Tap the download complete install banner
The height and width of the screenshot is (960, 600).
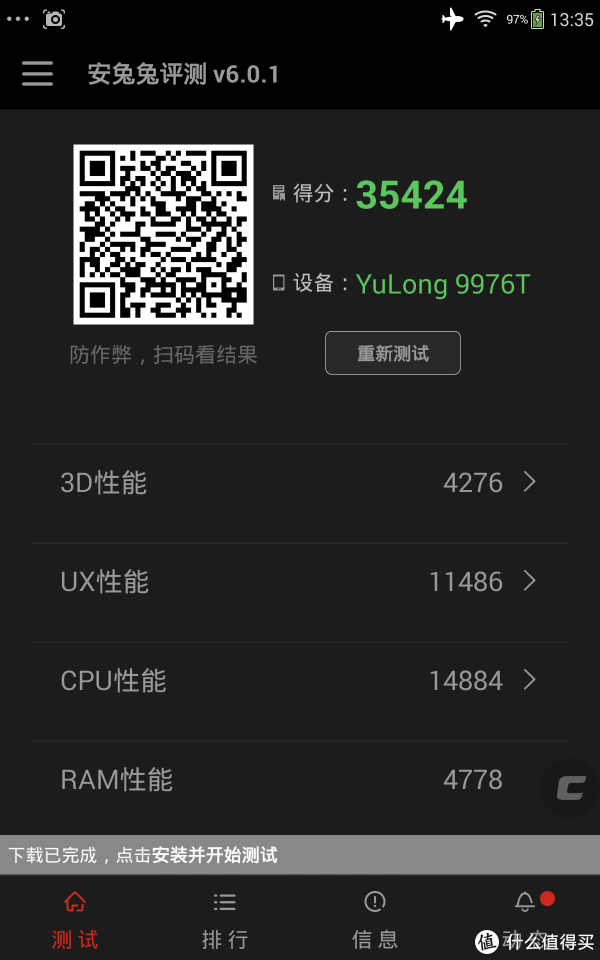point(300,855)
